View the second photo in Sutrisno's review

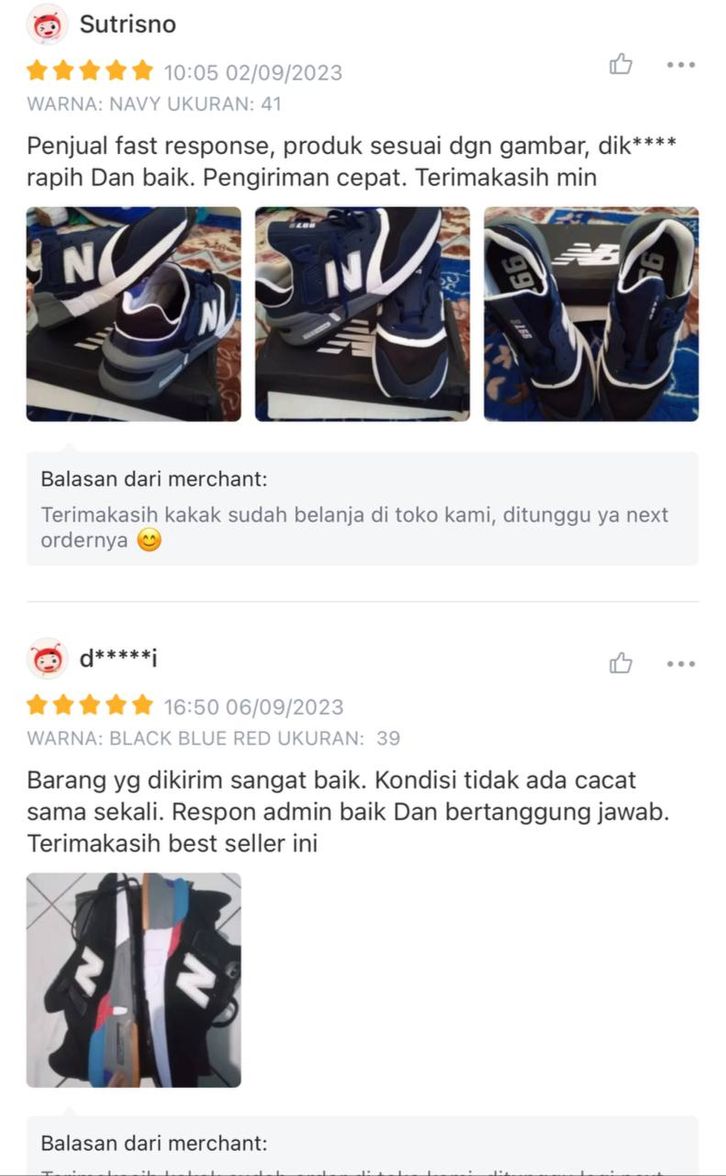tap(362, 314)
